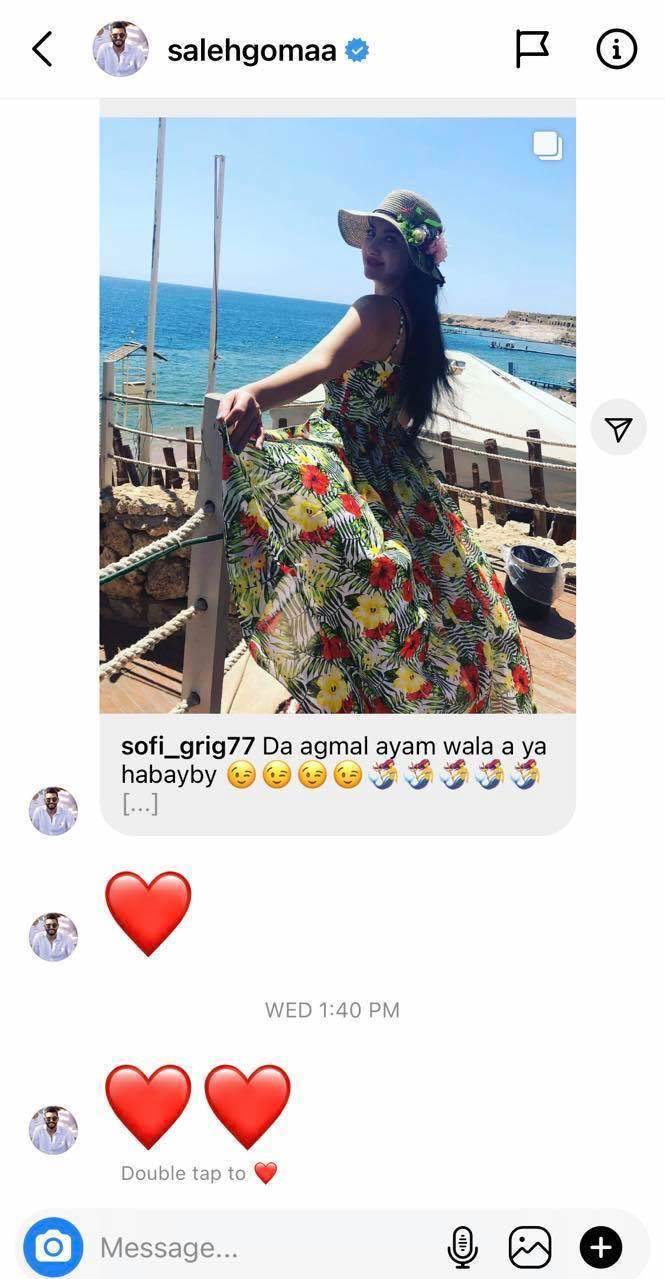Go back to the inbox list
Viewport: 665px width, 1279px height.
(x=42, y=49)
